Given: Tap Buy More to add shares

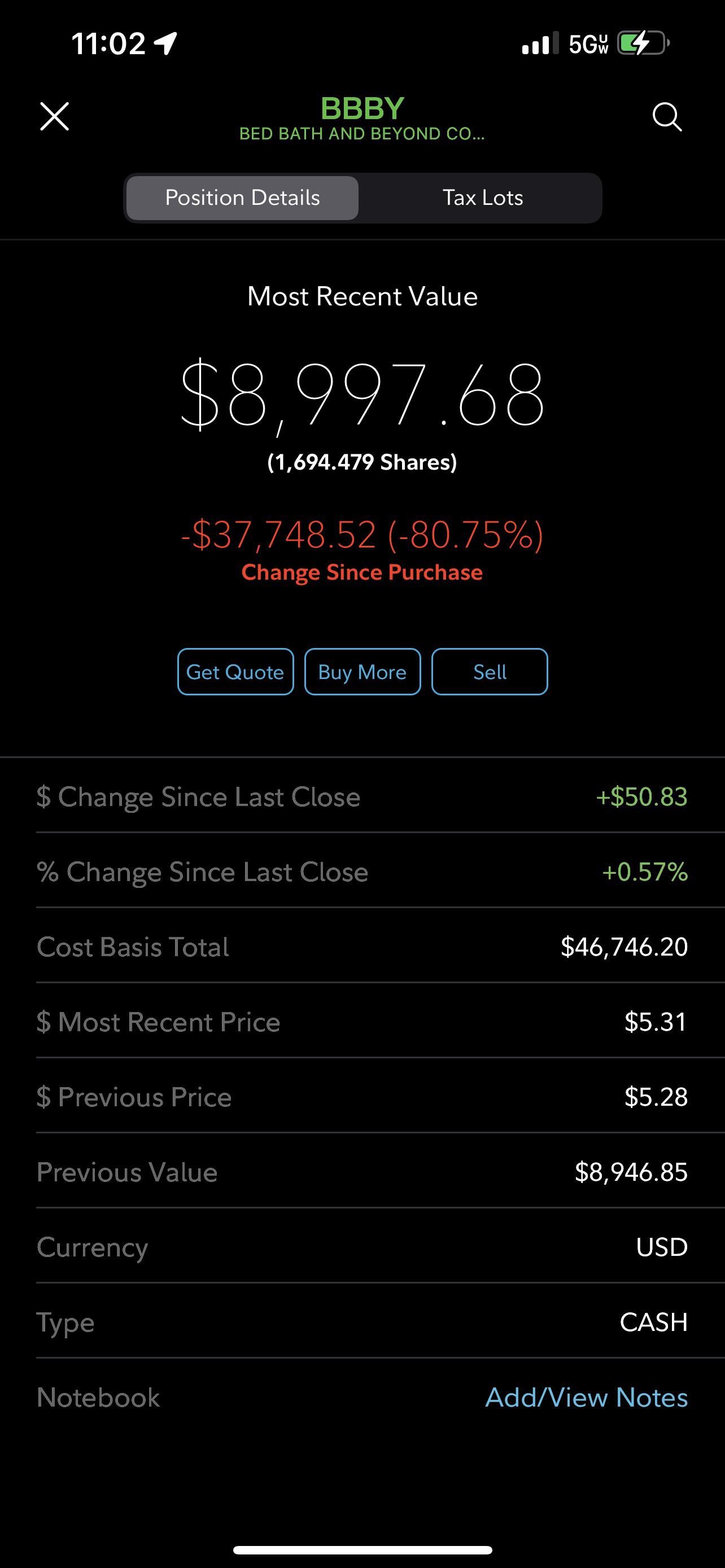Looking at the screenshot, I should [x=362, y=672].
